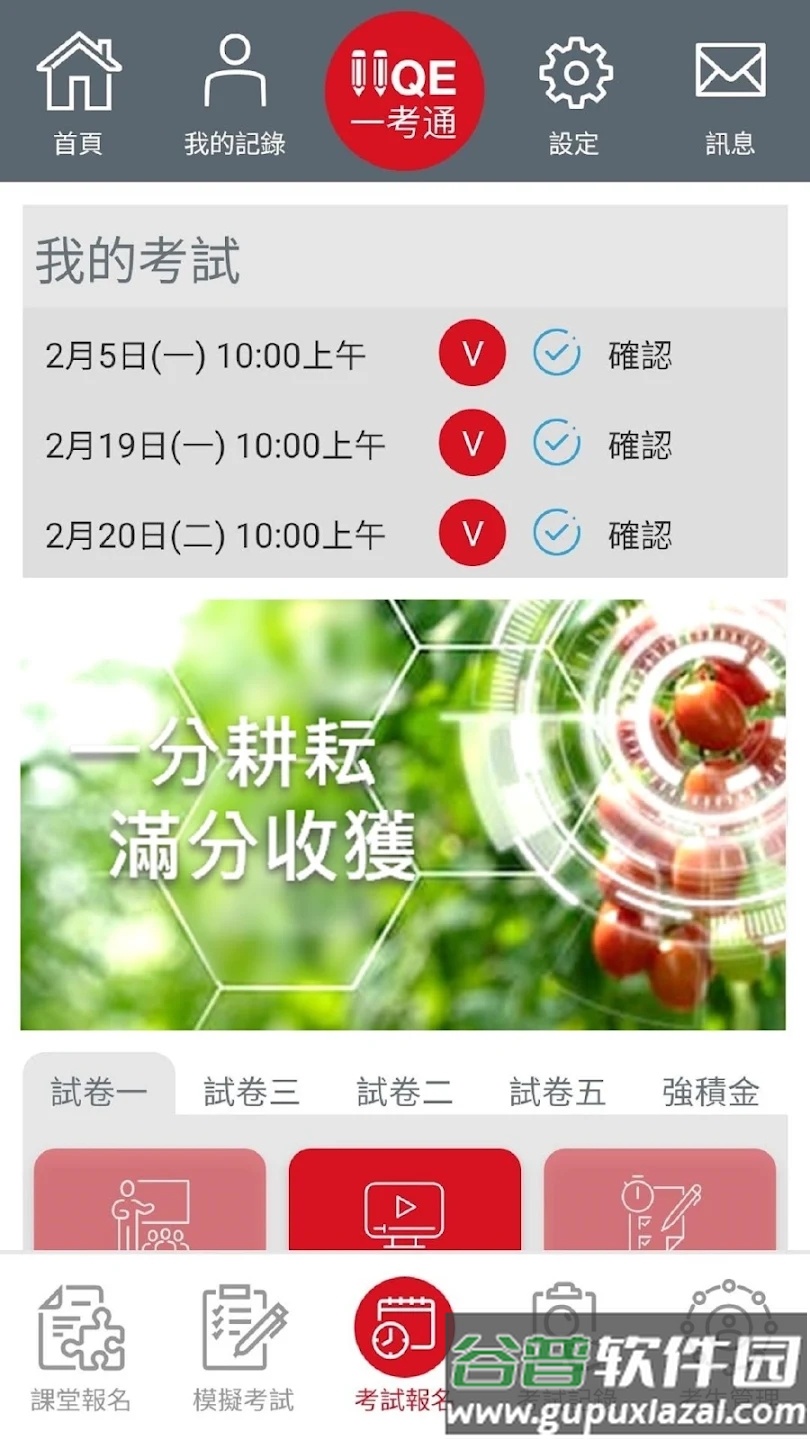
Task: Switch to the 強積金 tab
Action: point(710,1092)
